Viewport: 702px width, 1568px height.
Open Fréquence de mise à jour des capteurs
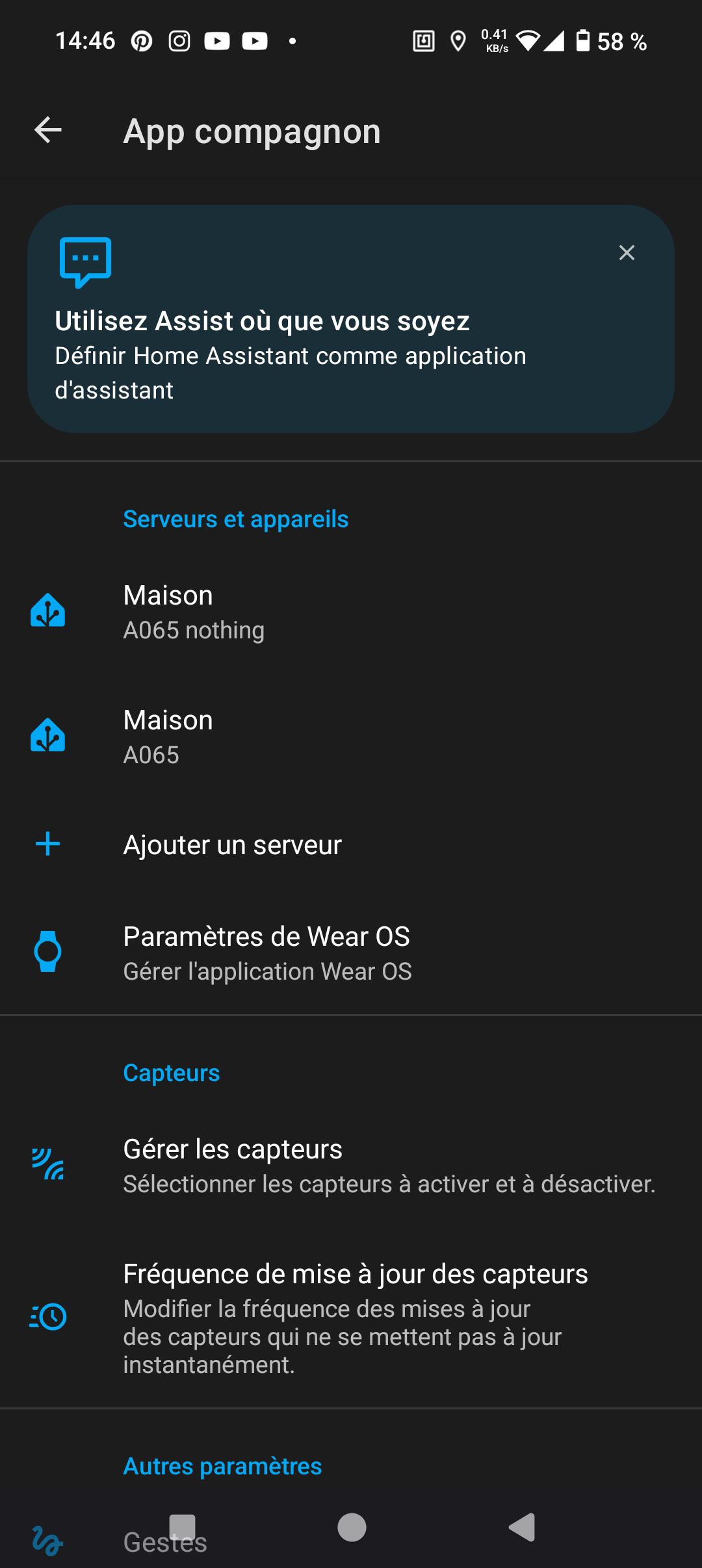351,1318
